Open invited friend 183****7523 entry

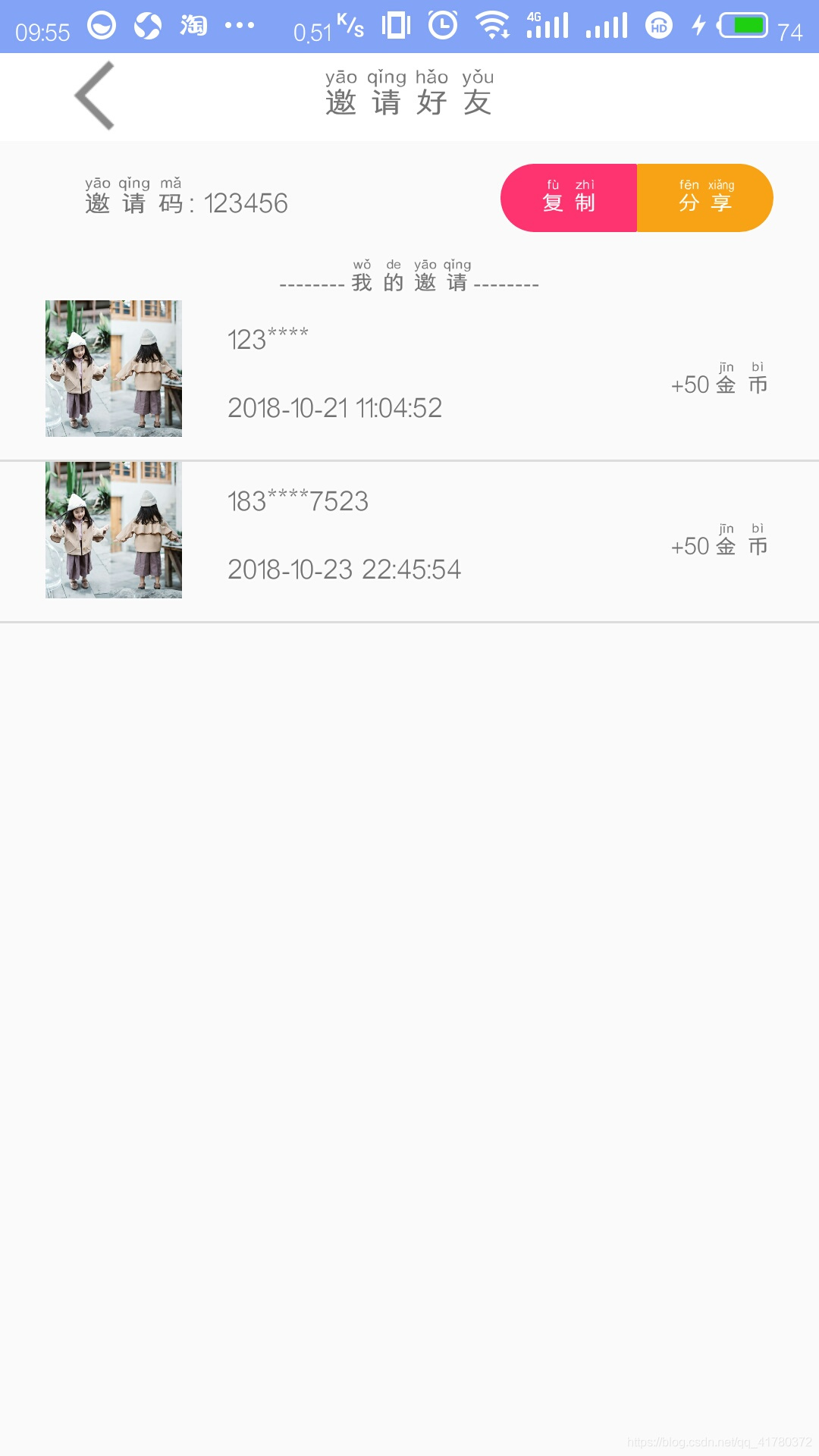(409, 541)
